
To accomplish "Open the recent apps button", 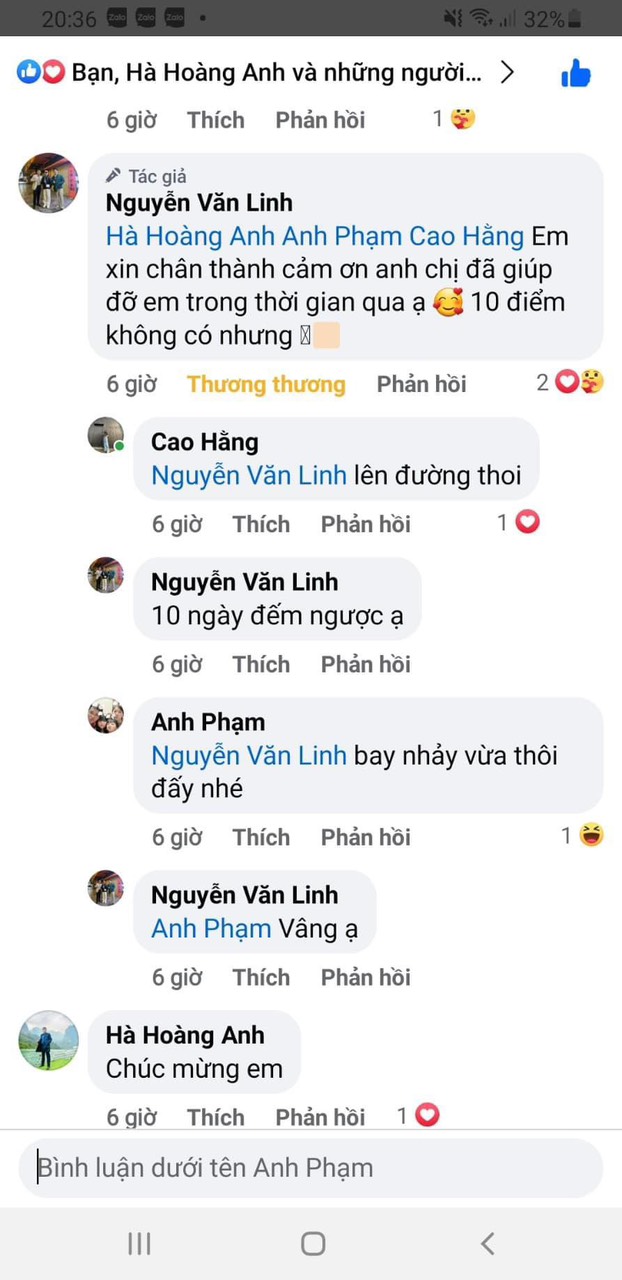I will [139, 1243].
